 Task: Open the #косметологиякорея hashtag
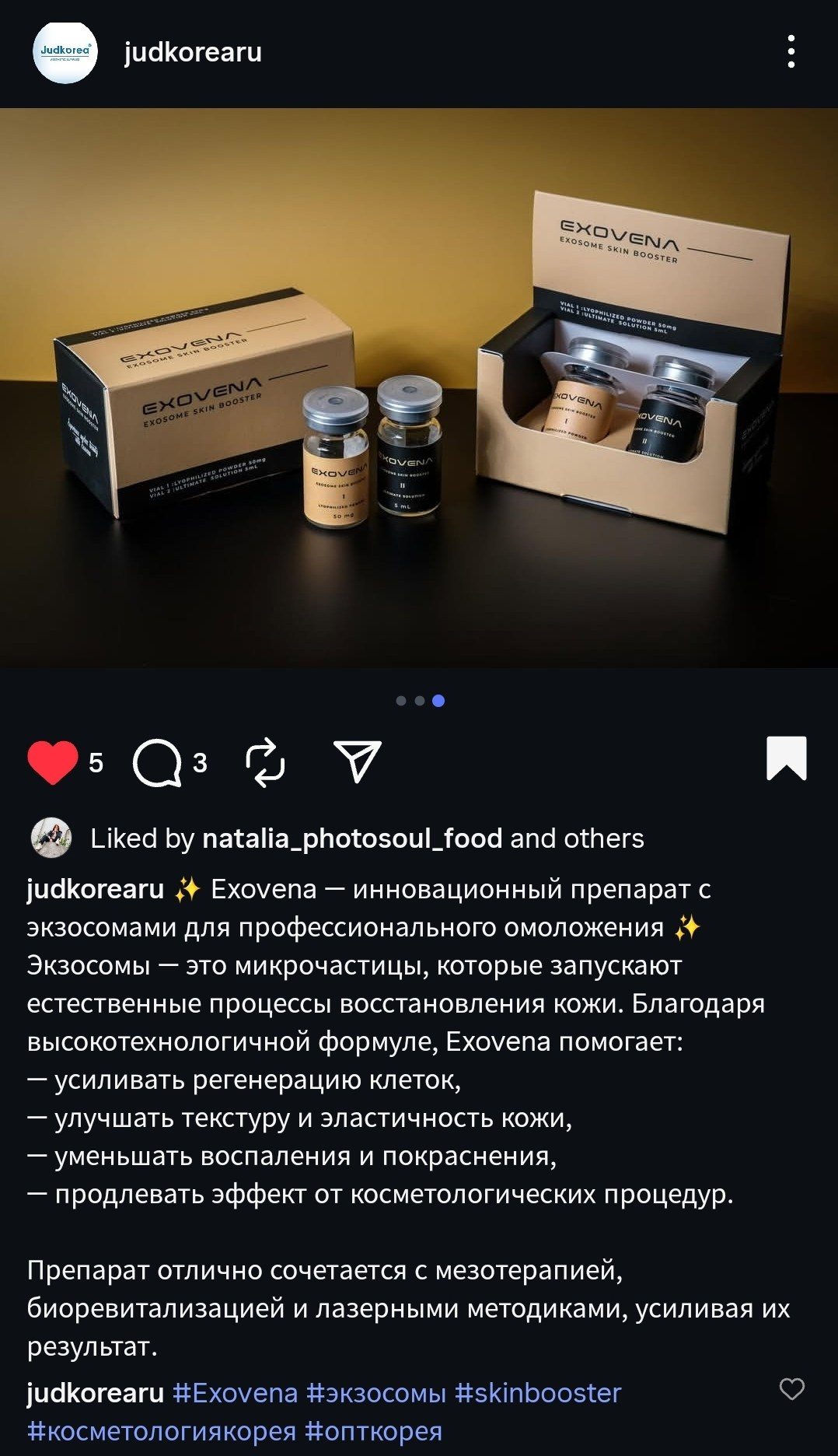click(162, 1431)
